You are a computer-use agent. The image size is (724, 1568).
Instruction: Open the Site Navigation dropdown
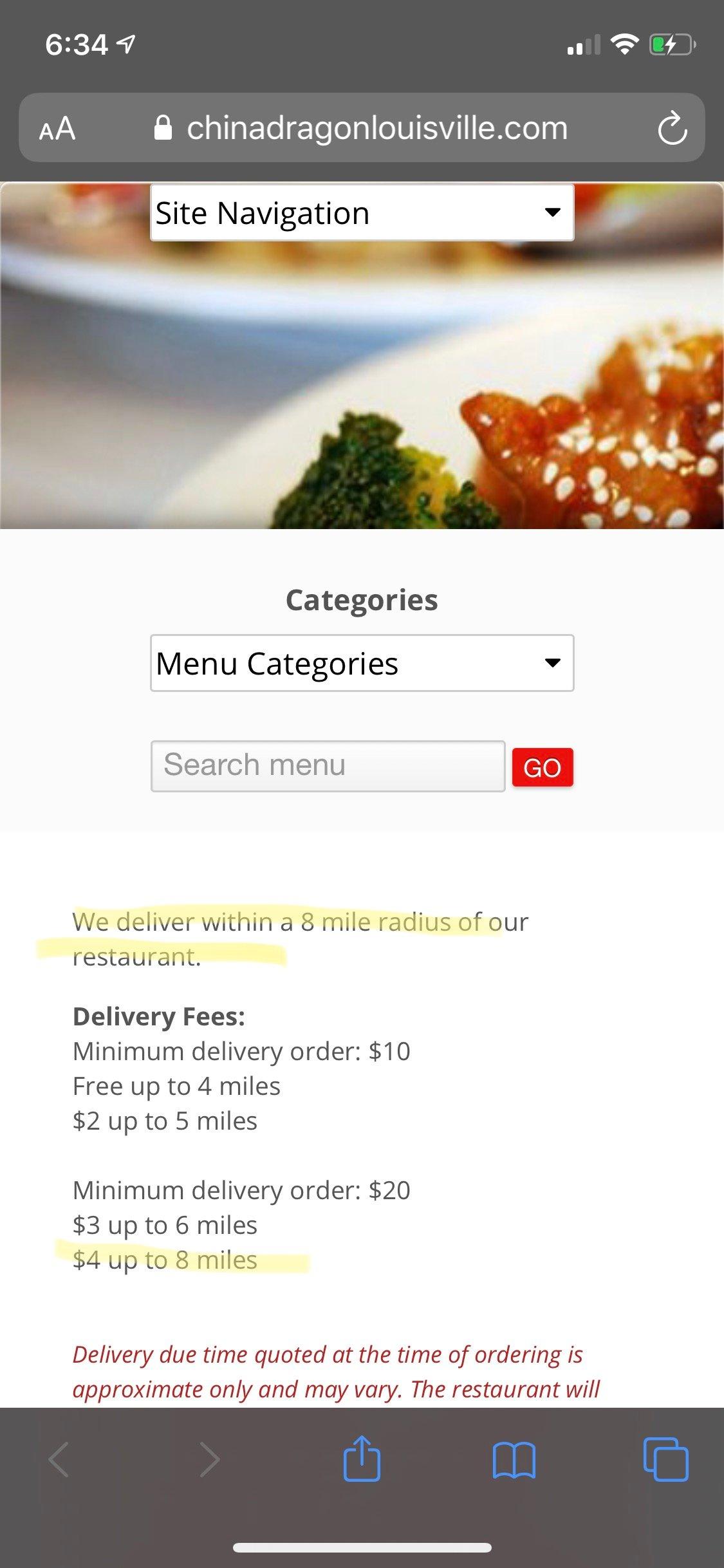(362, 213)
